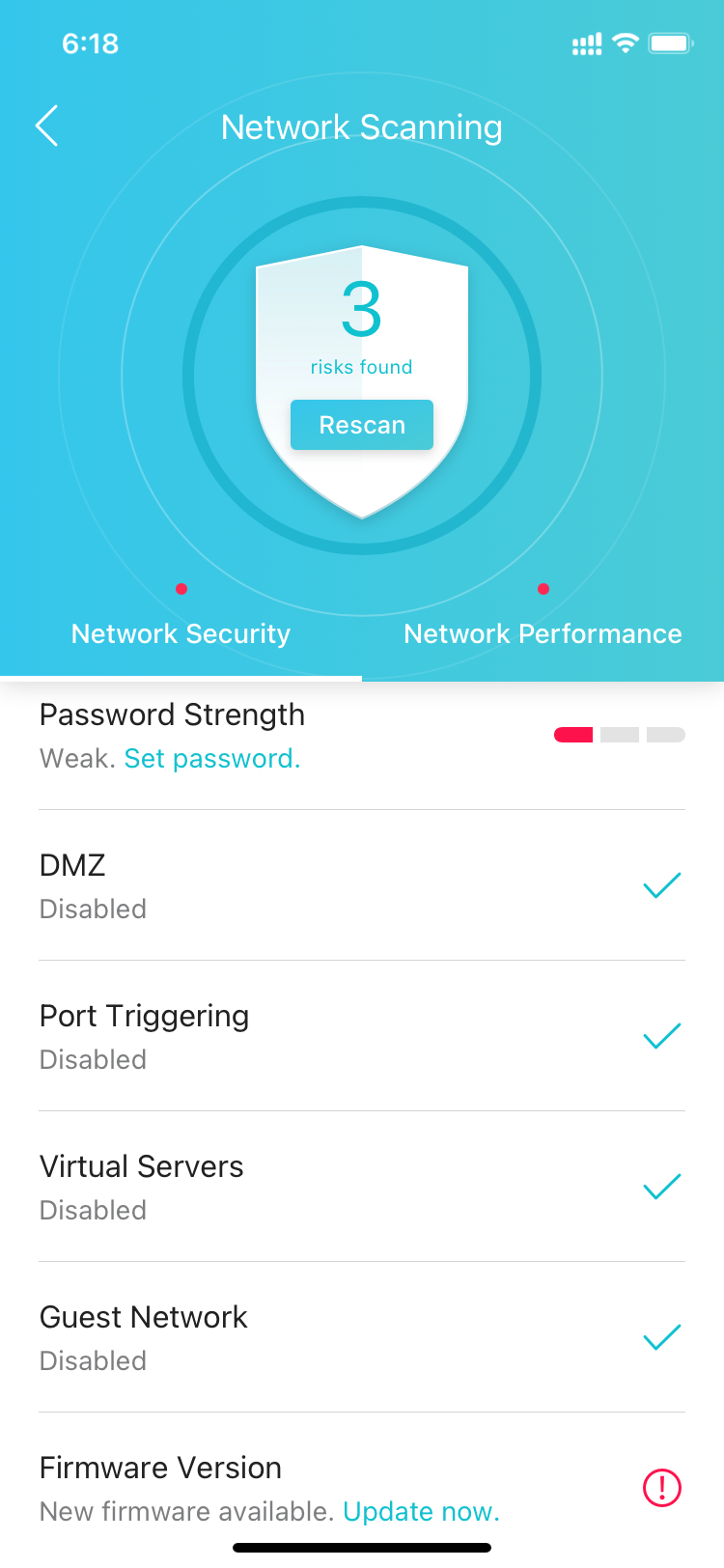Switch to the Network Security tab
The height and width of the screenshot is (1568, 724).
click(181, 633)
